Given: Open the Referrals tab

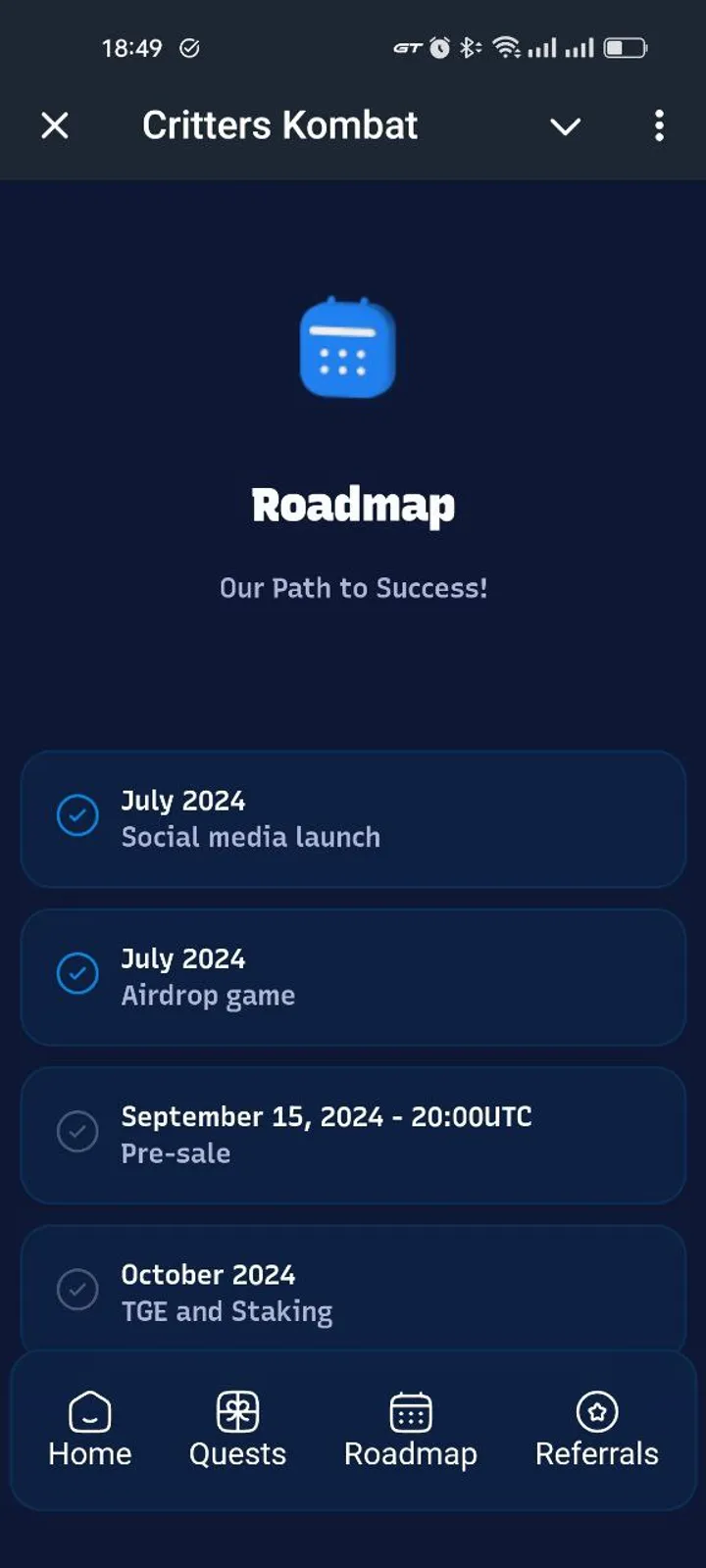Looking at the screenshot, I should (x=596, y=1430).
